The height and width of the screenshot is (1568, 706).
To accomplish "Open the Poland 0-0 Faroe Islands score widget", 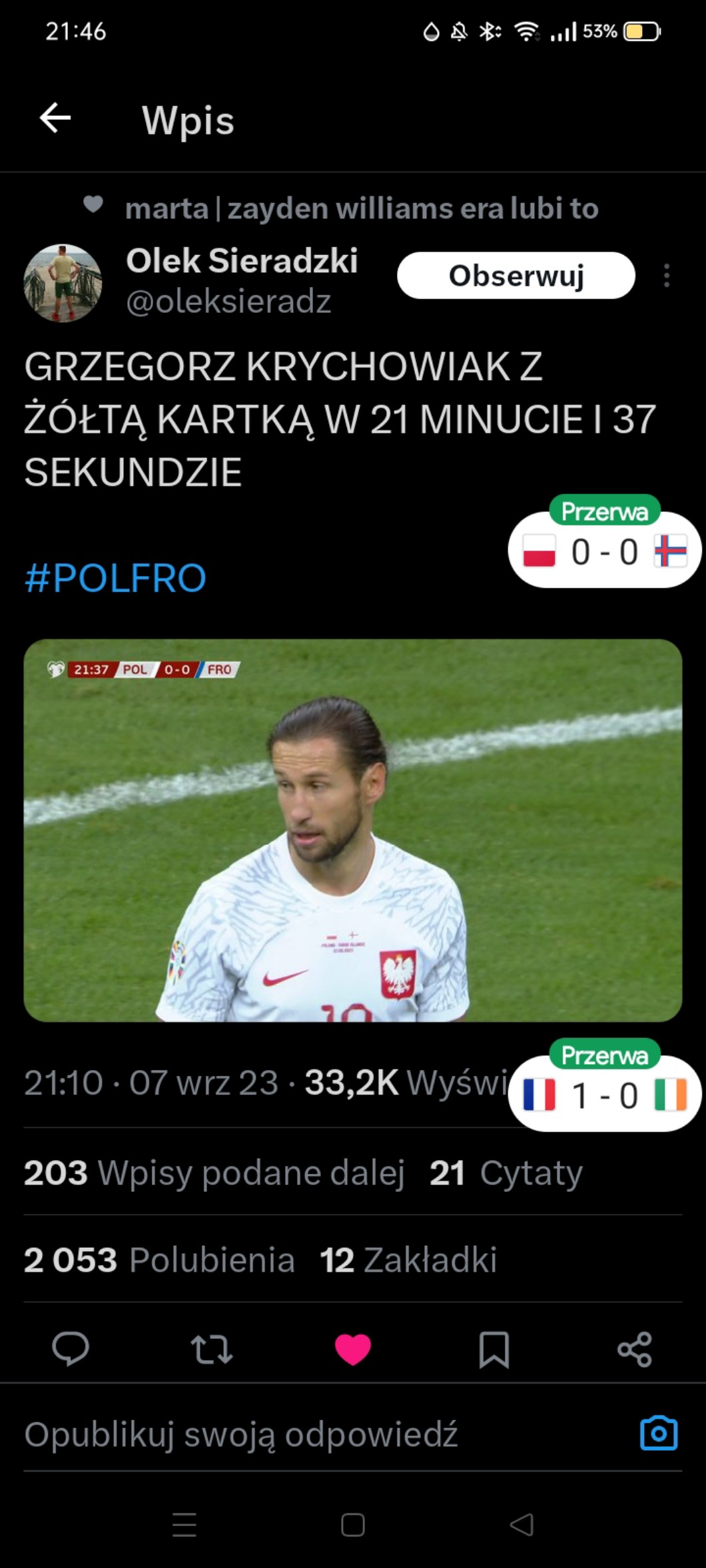I will point(604,551).
